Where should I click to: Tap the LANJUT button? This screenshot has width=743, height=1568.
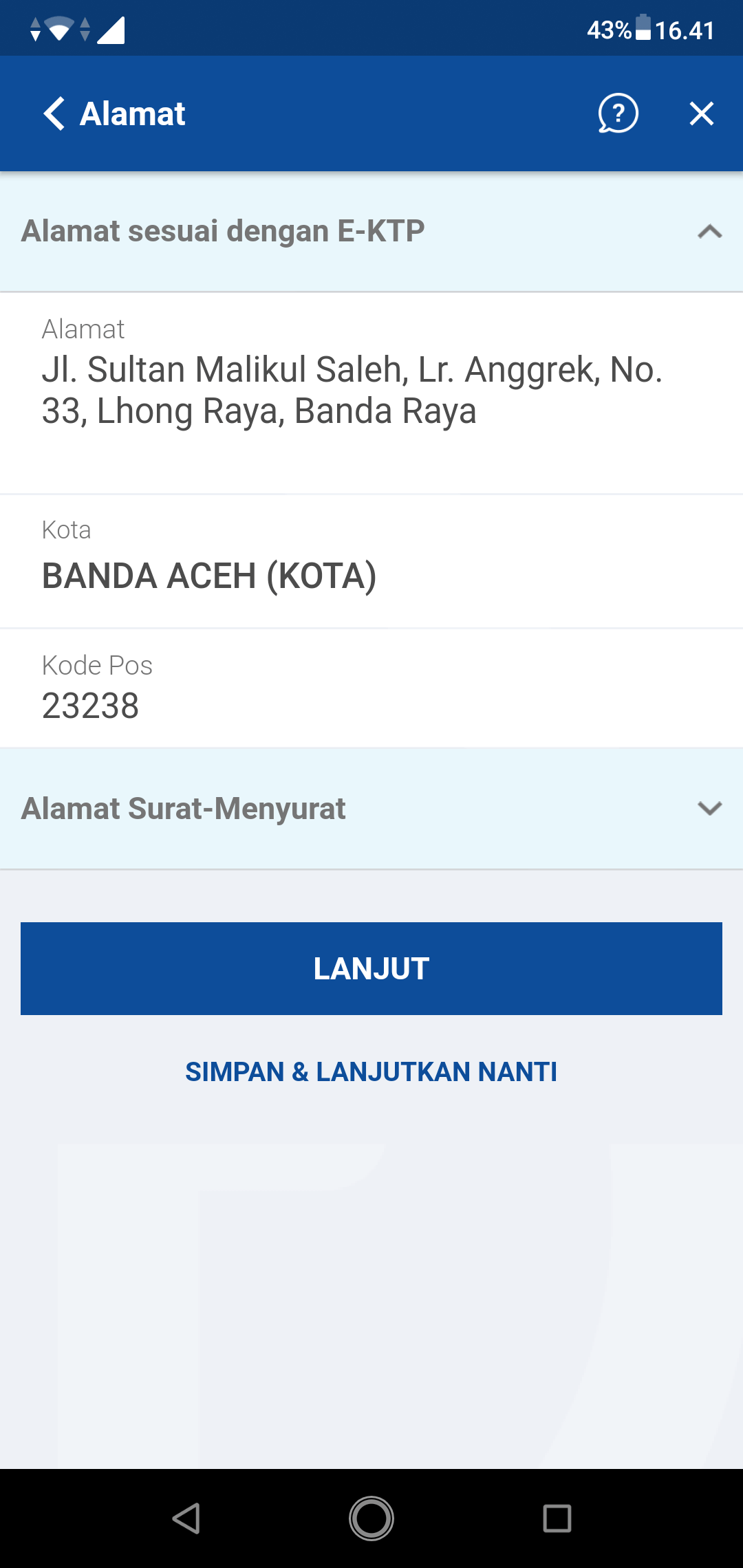pos(371,968)
